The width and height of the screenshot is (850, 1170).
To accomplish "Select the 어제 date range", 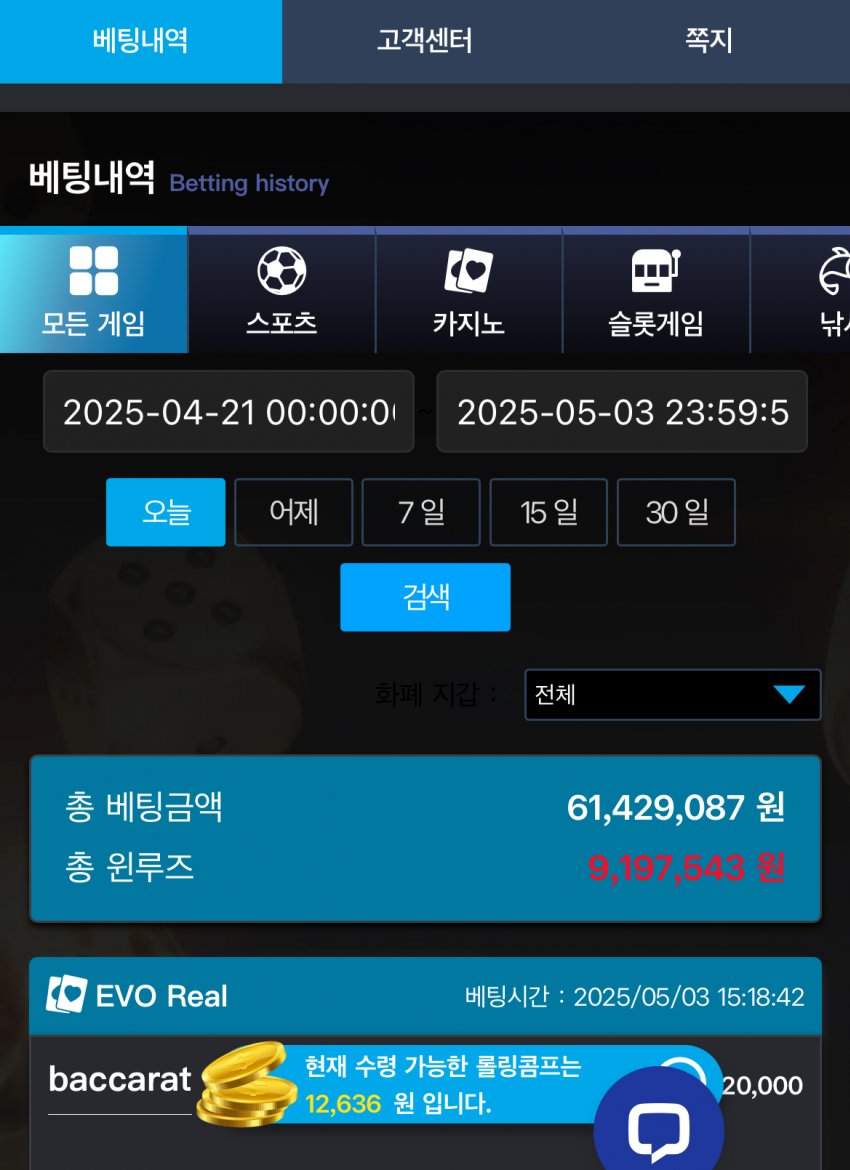I will tap(293, 512).
